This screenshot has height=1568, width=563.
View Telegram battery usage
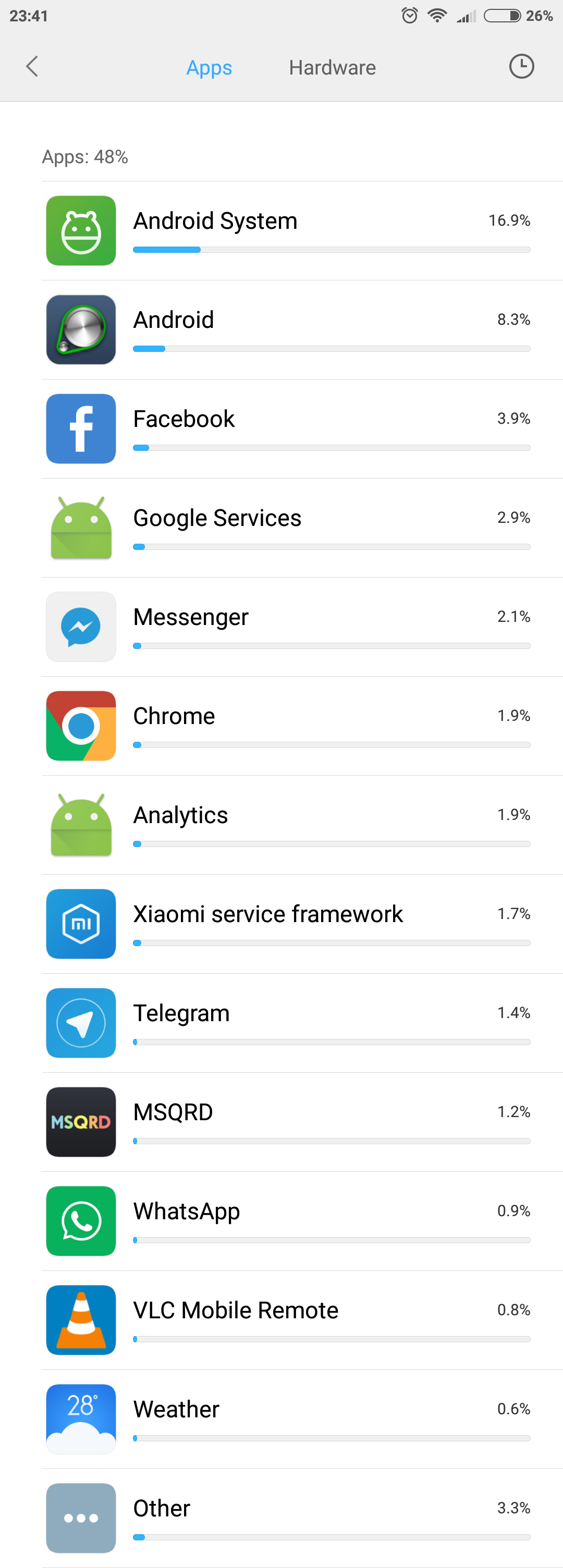tap(301, 1023)
